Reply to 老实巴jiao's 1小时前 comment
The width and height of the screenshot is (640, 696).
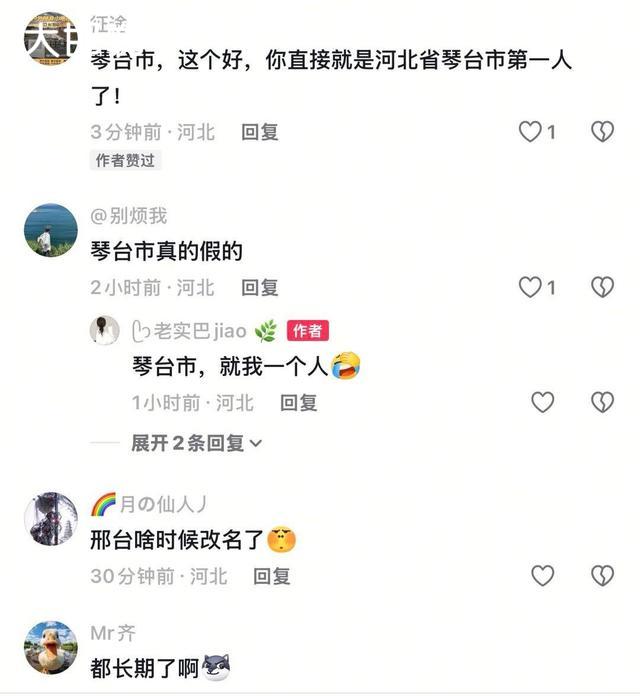[x=299, y=402]
